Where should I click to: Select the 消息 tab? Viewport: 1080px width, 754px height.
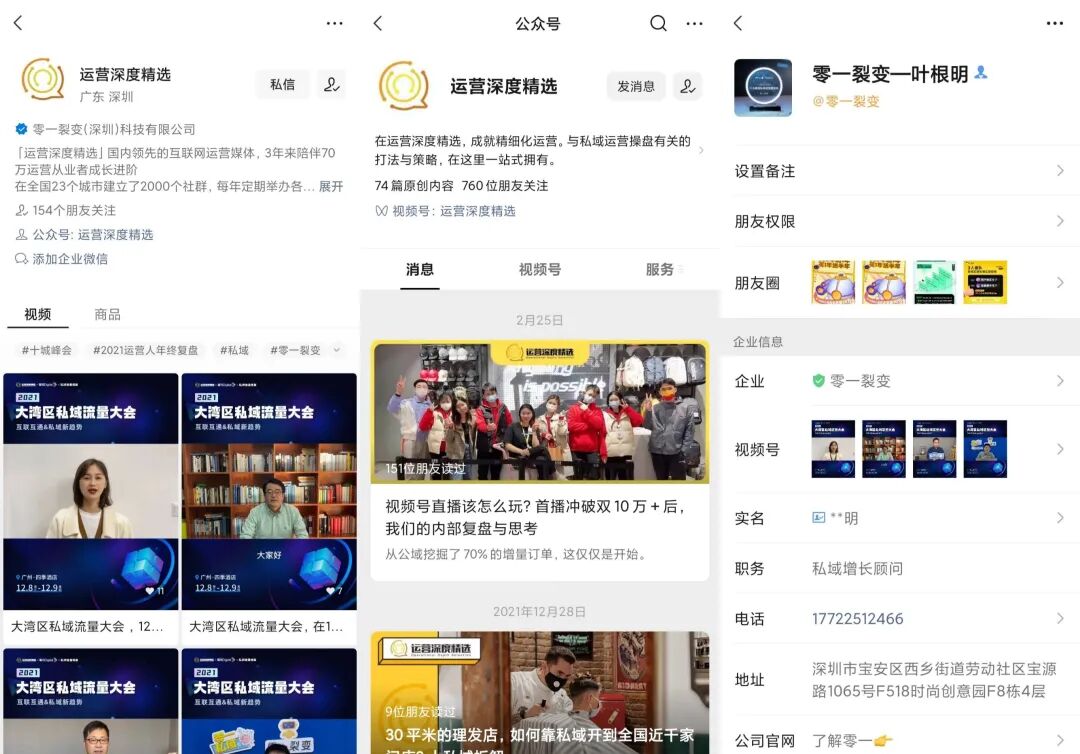420,269
